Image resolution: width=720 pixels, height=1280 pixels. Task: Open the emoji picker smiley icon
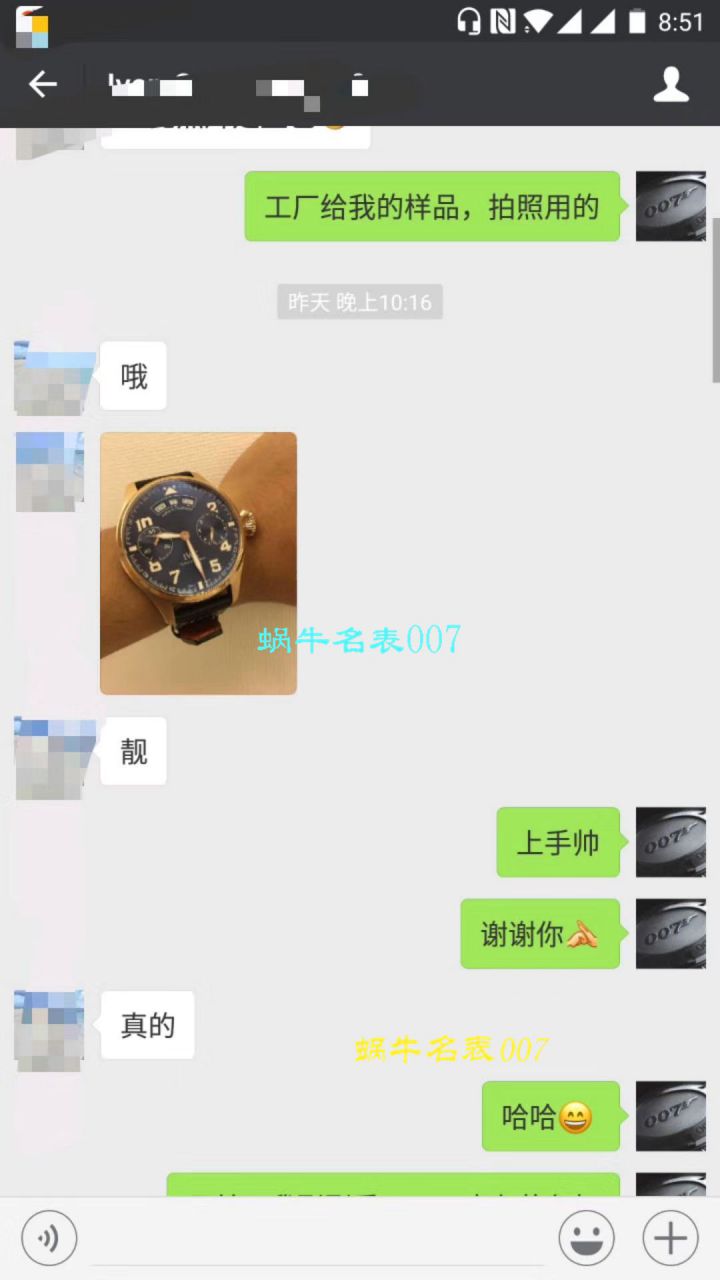tap(587, 1238)
